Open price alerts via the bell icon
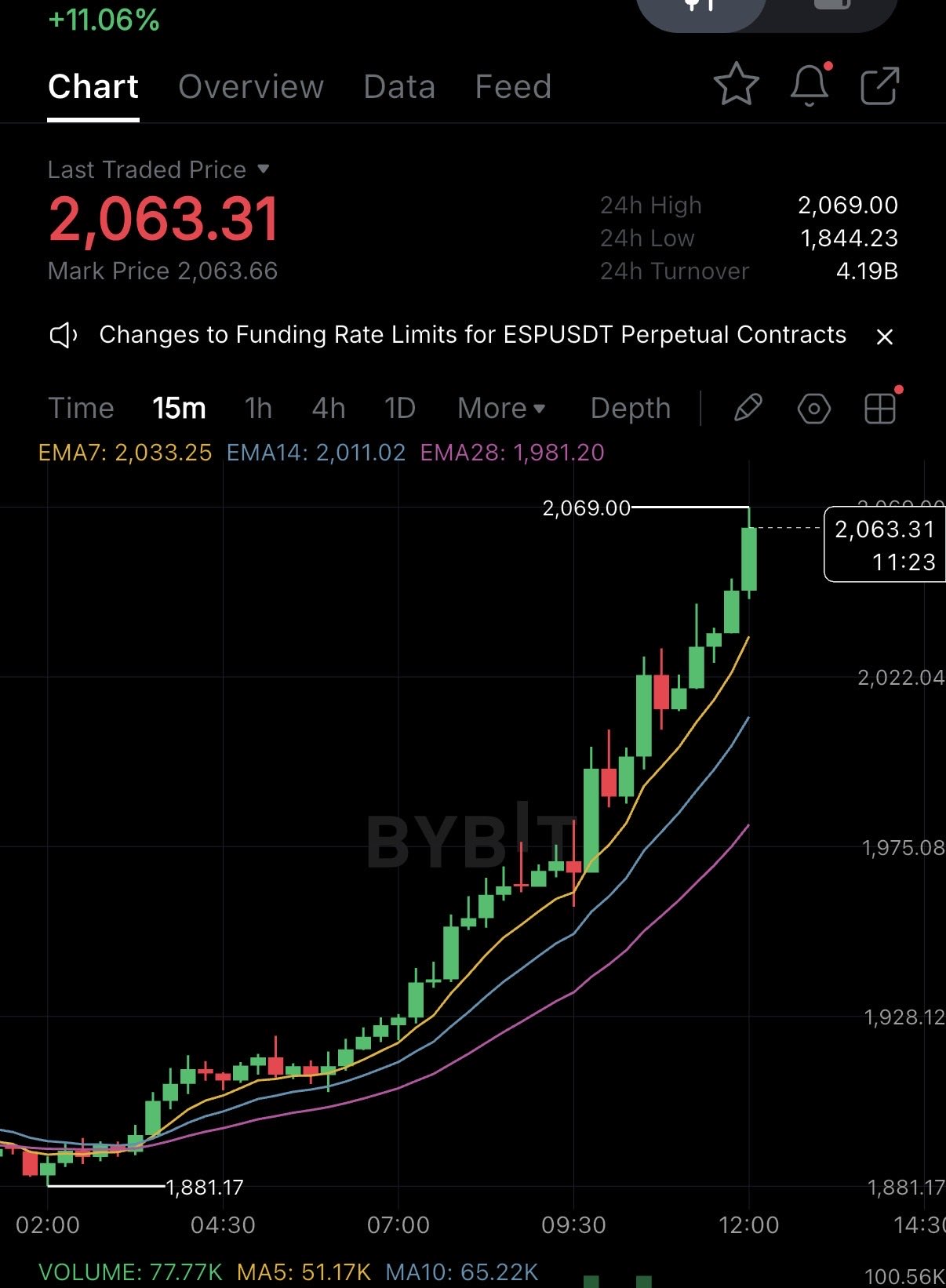946x1288 pixels. pos(810,85)
